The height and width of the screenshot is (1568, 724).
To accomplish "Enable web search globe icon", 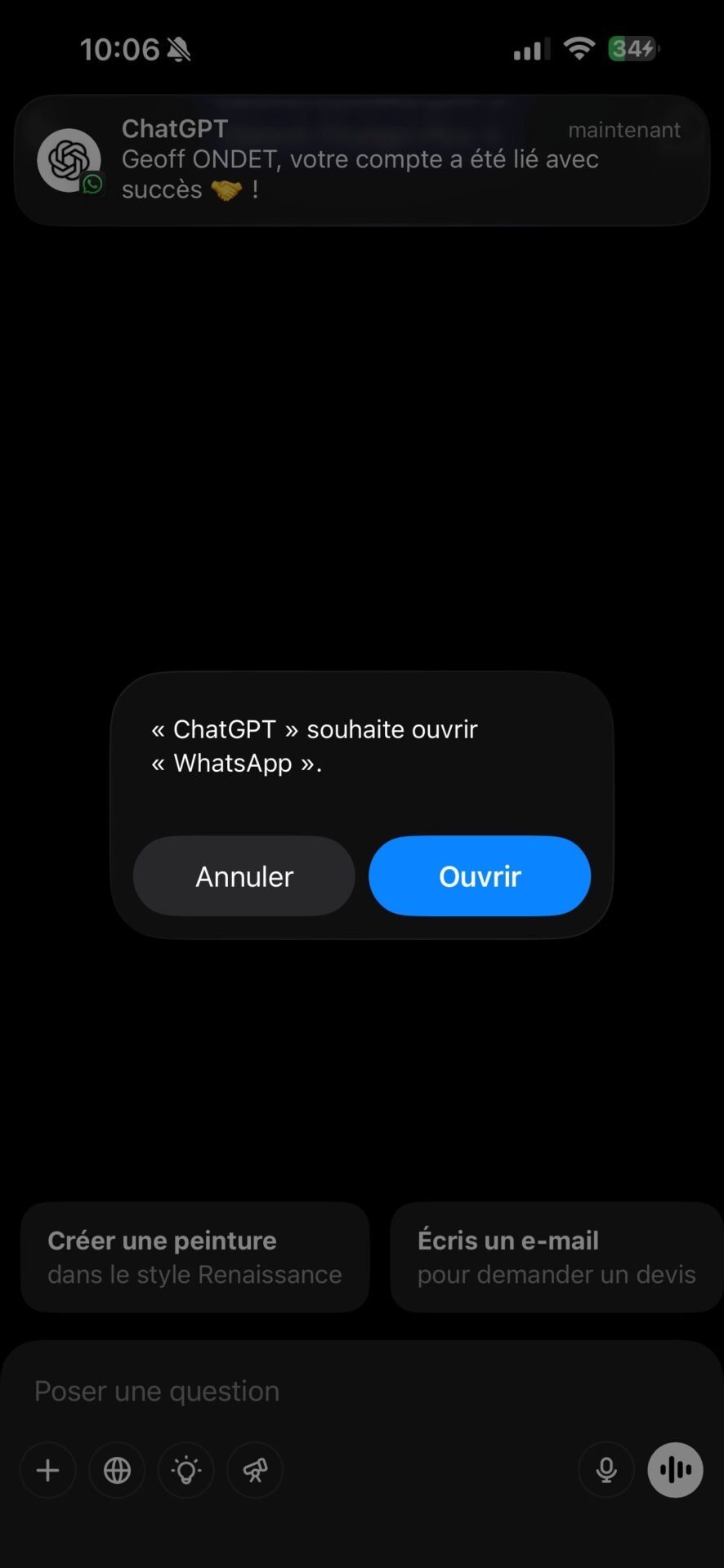I will coord(117,1470).
